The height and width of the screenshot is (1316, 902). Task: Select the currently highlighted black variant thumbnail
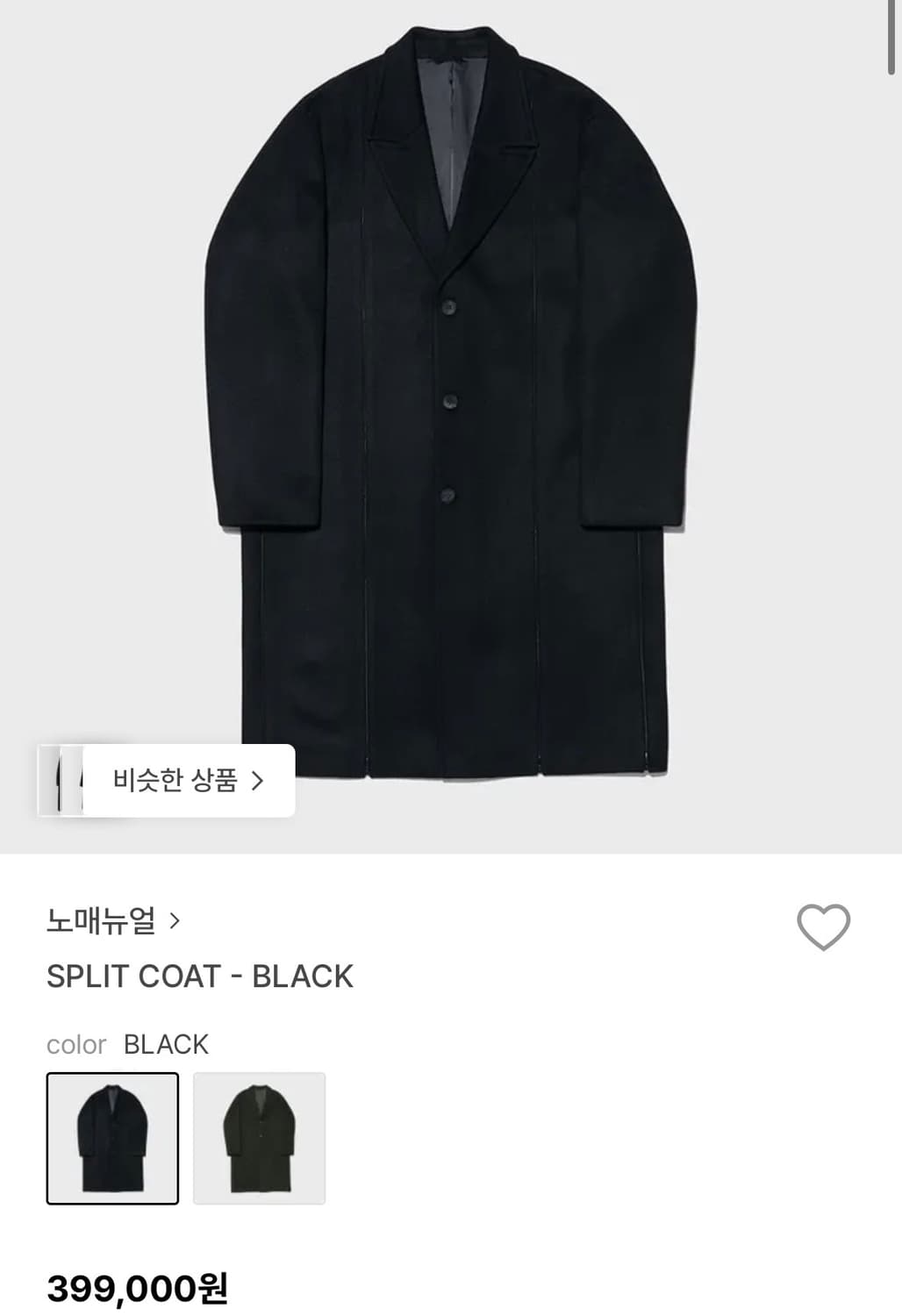click(x=112, y=1138)
